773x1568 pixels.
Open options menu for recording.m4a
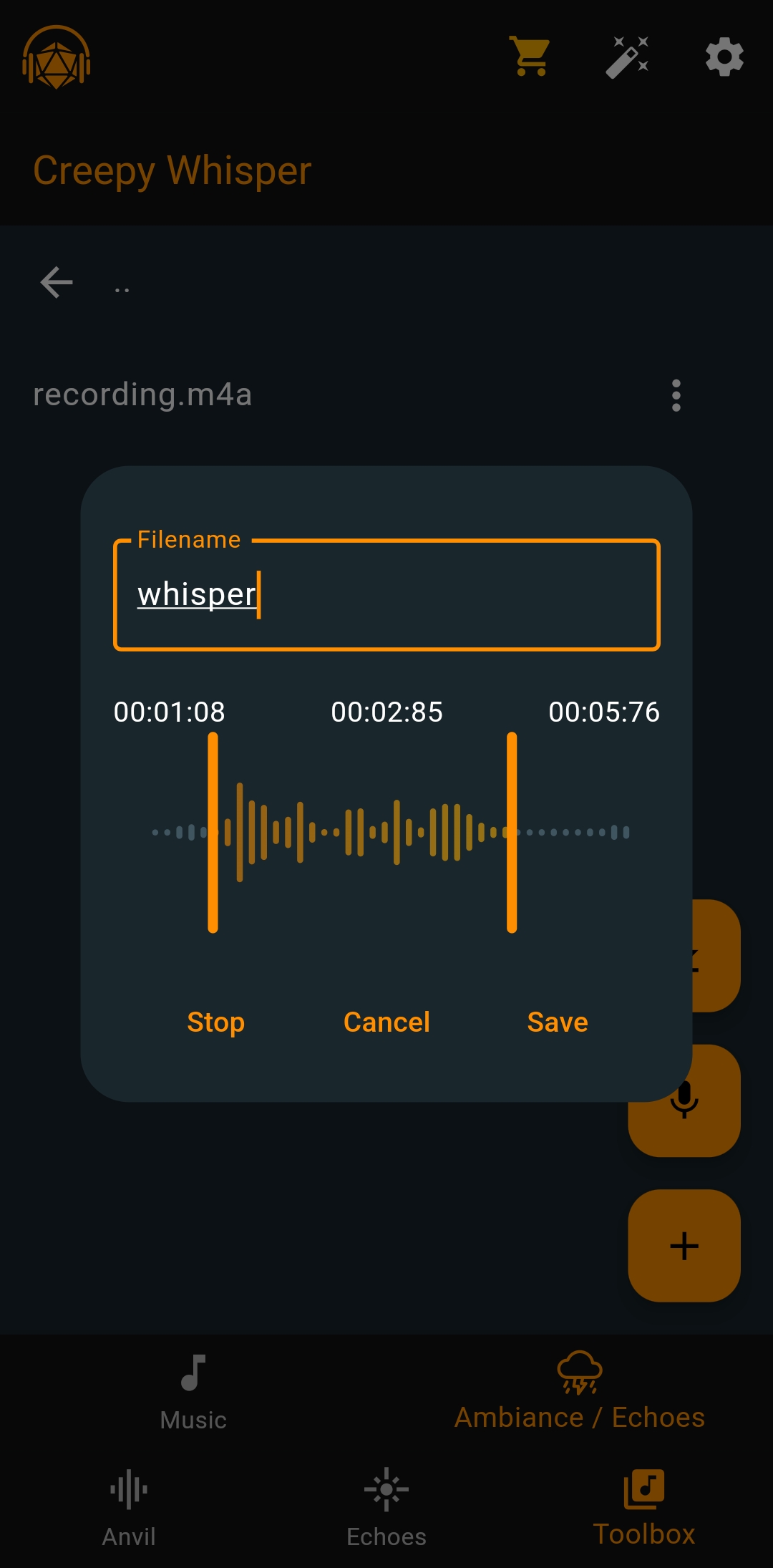[676, 395]
